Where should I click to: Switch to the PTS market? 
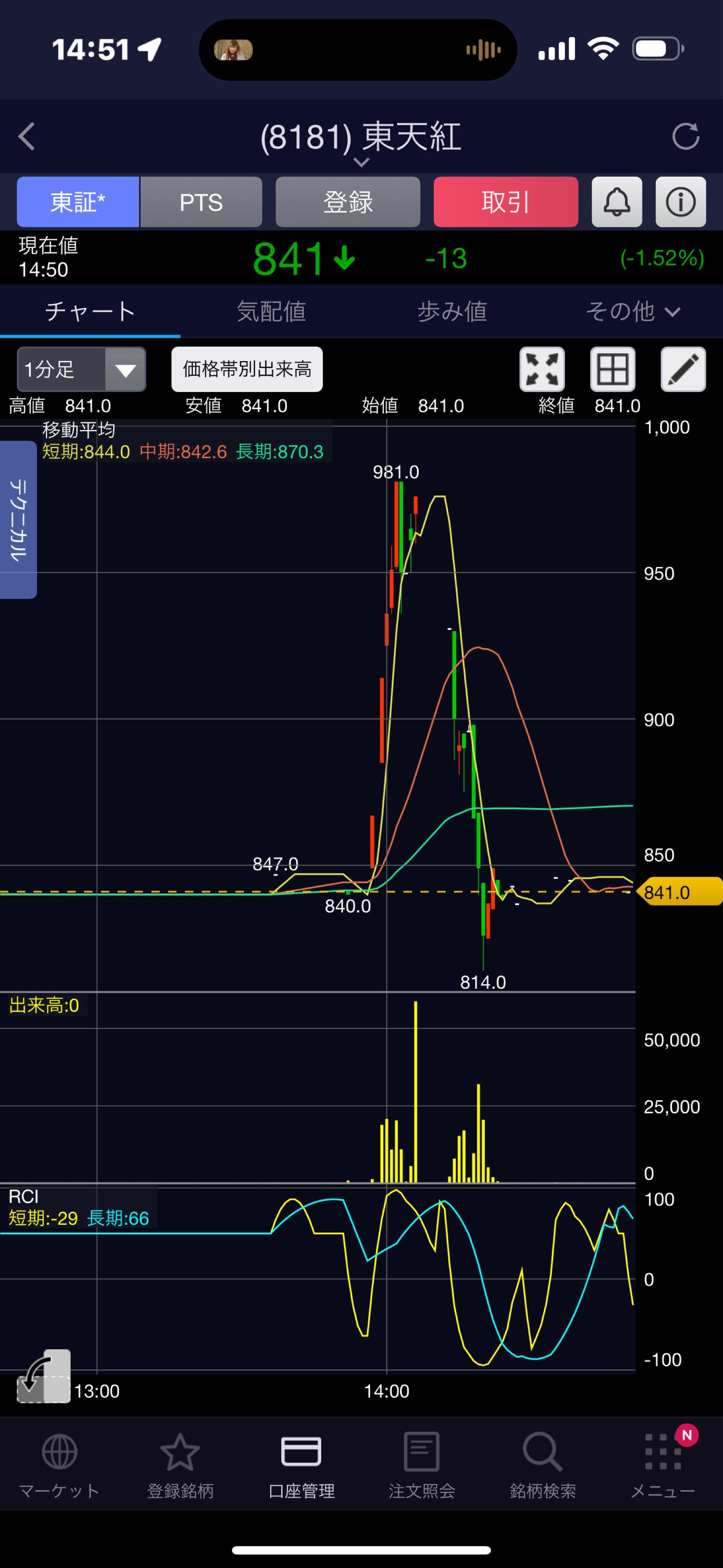pos(201,202)
